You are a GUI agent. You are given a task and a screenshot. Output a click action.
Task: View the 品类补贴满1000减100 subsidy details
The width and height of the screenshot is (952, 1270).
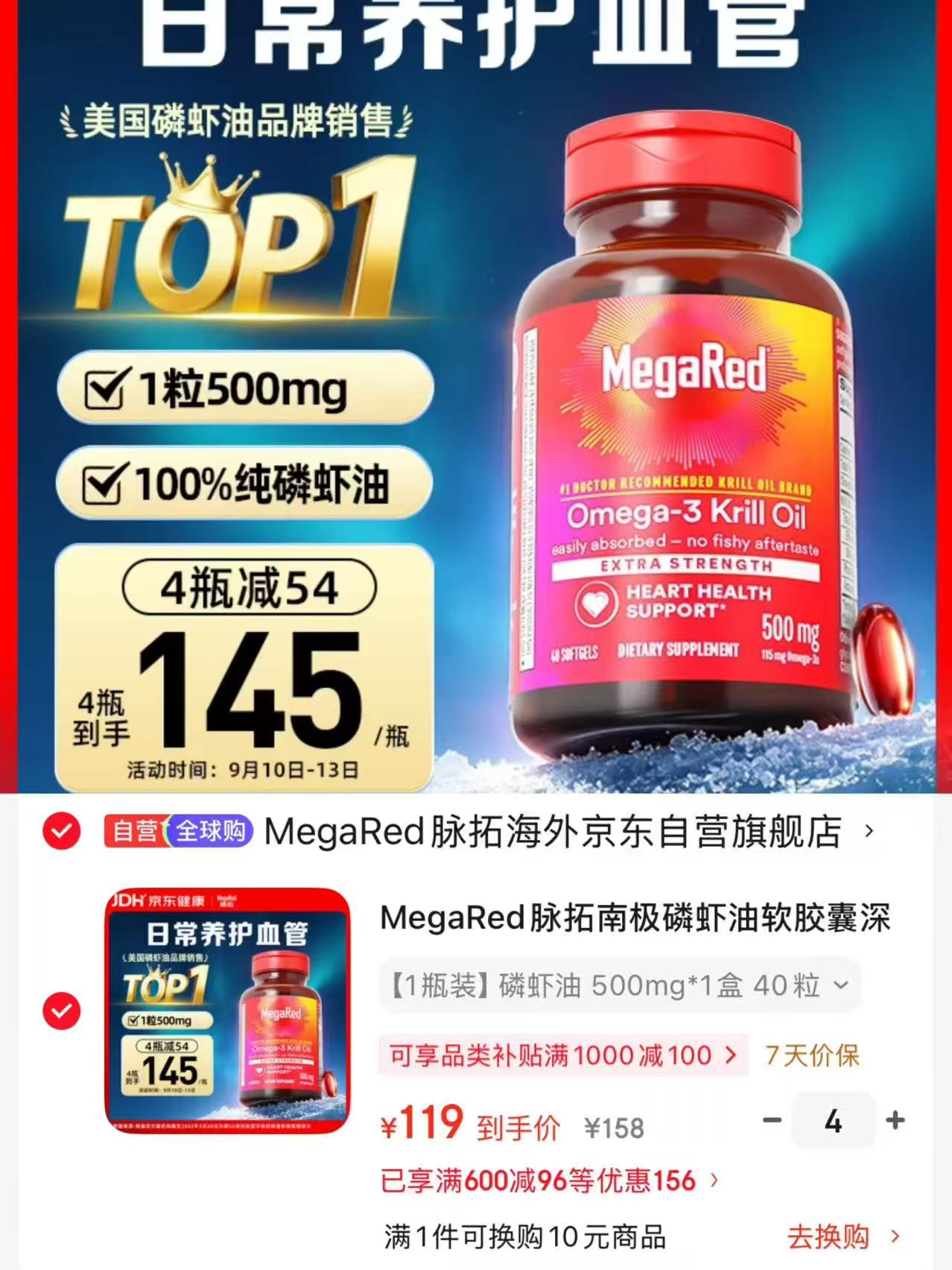[x=564, y=1055]
